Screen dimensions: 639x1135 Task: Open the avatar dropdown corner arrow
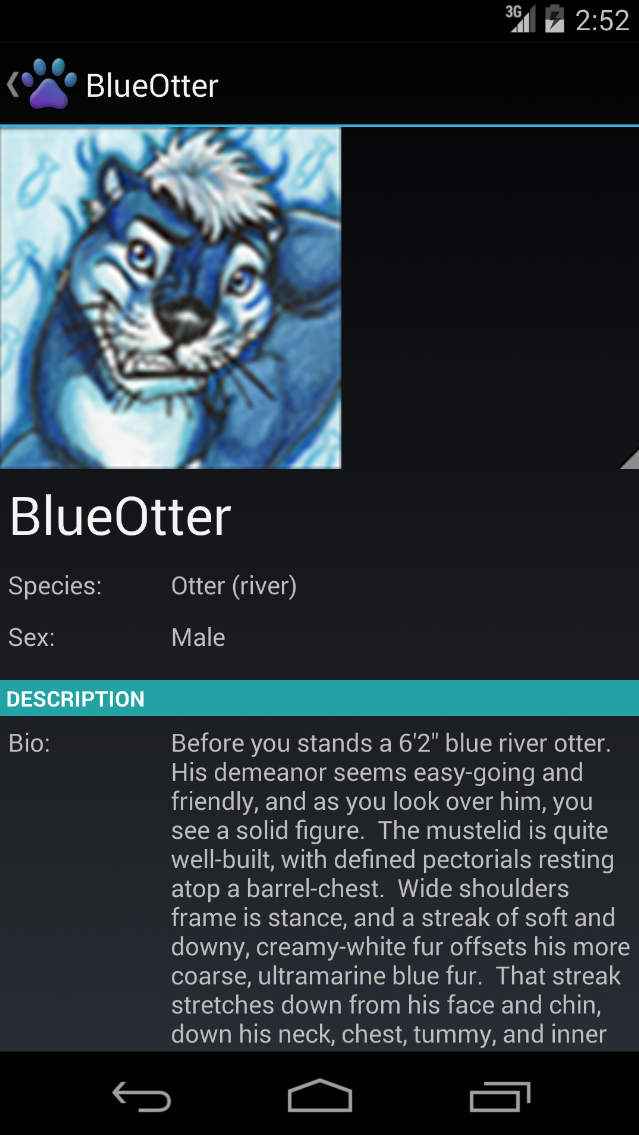(x=629, y=460)
